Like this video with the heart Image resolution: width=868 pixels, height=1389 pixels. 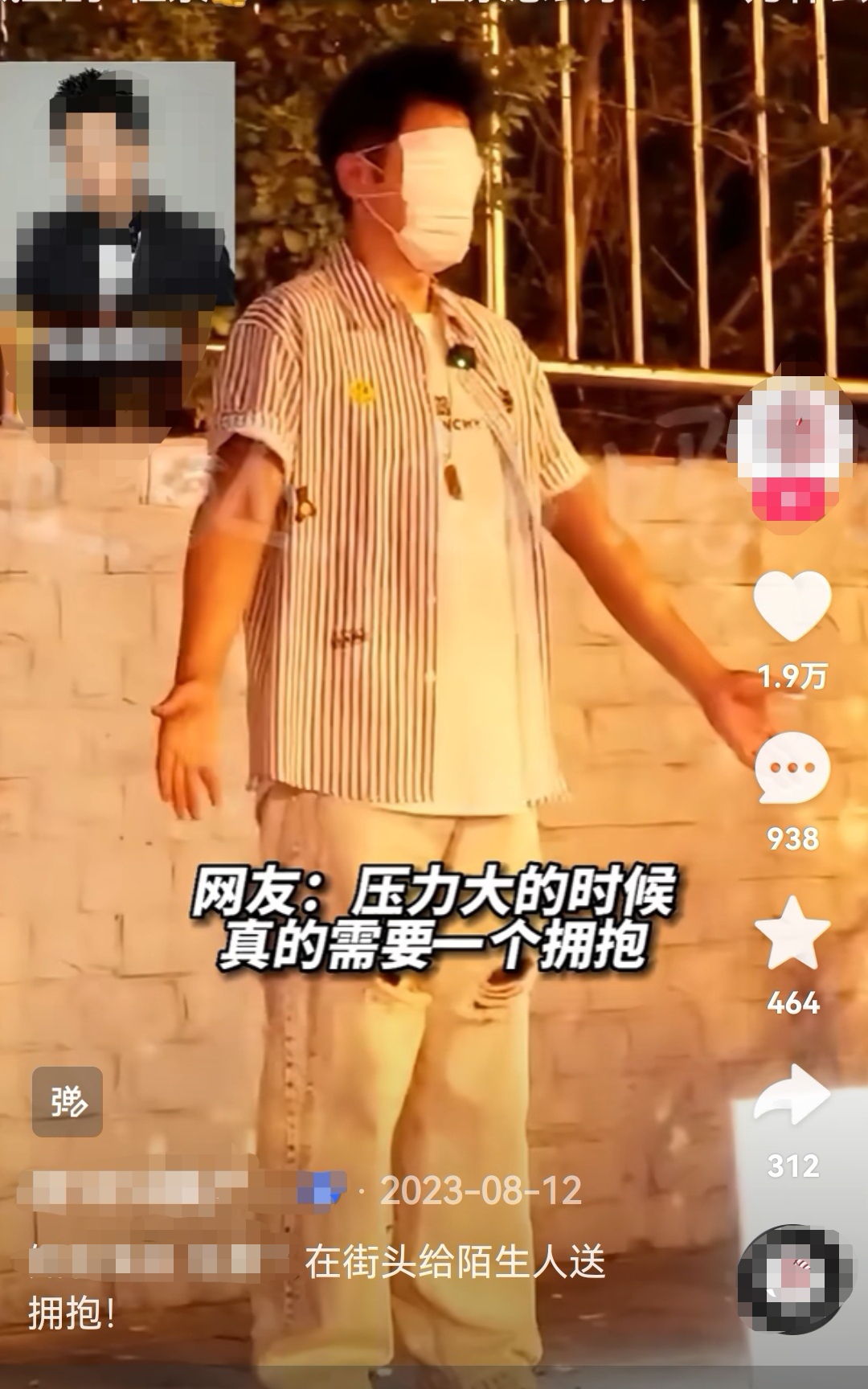tap(792, 607)
